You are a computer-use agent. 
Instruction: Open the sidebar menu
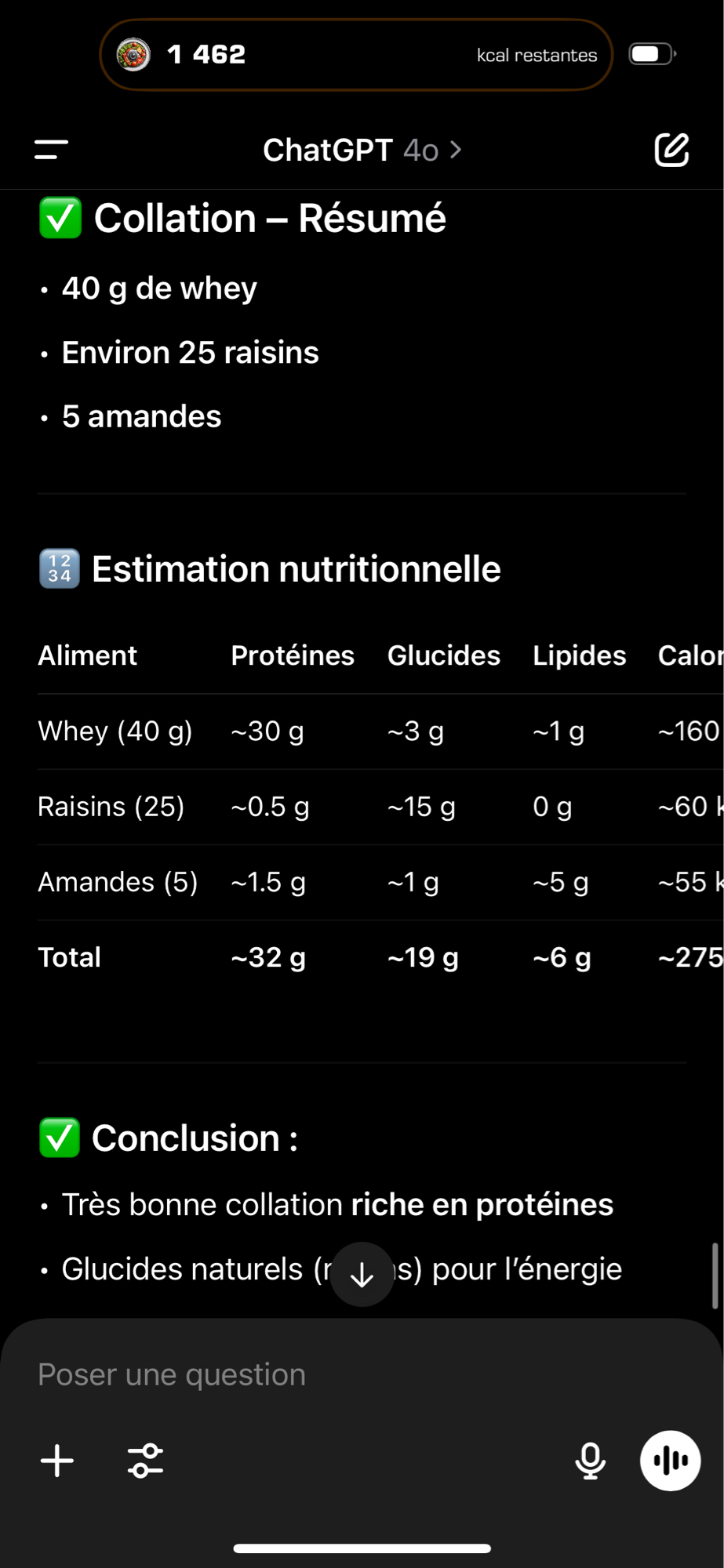click(52, 150)
